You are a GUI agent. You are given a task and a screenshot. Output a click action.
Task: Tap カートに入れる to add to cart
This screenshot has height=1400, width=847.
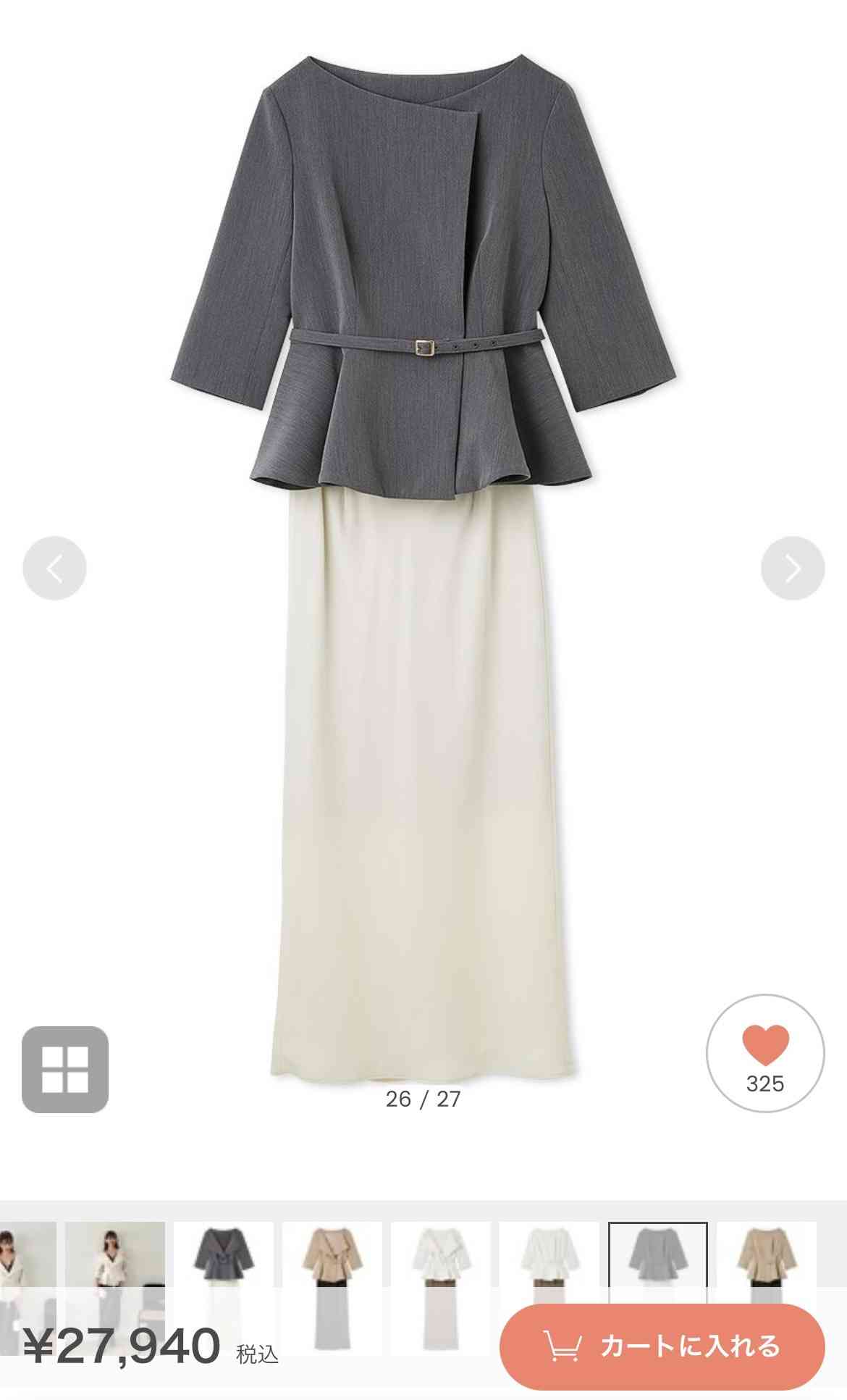click(662, 1346)
